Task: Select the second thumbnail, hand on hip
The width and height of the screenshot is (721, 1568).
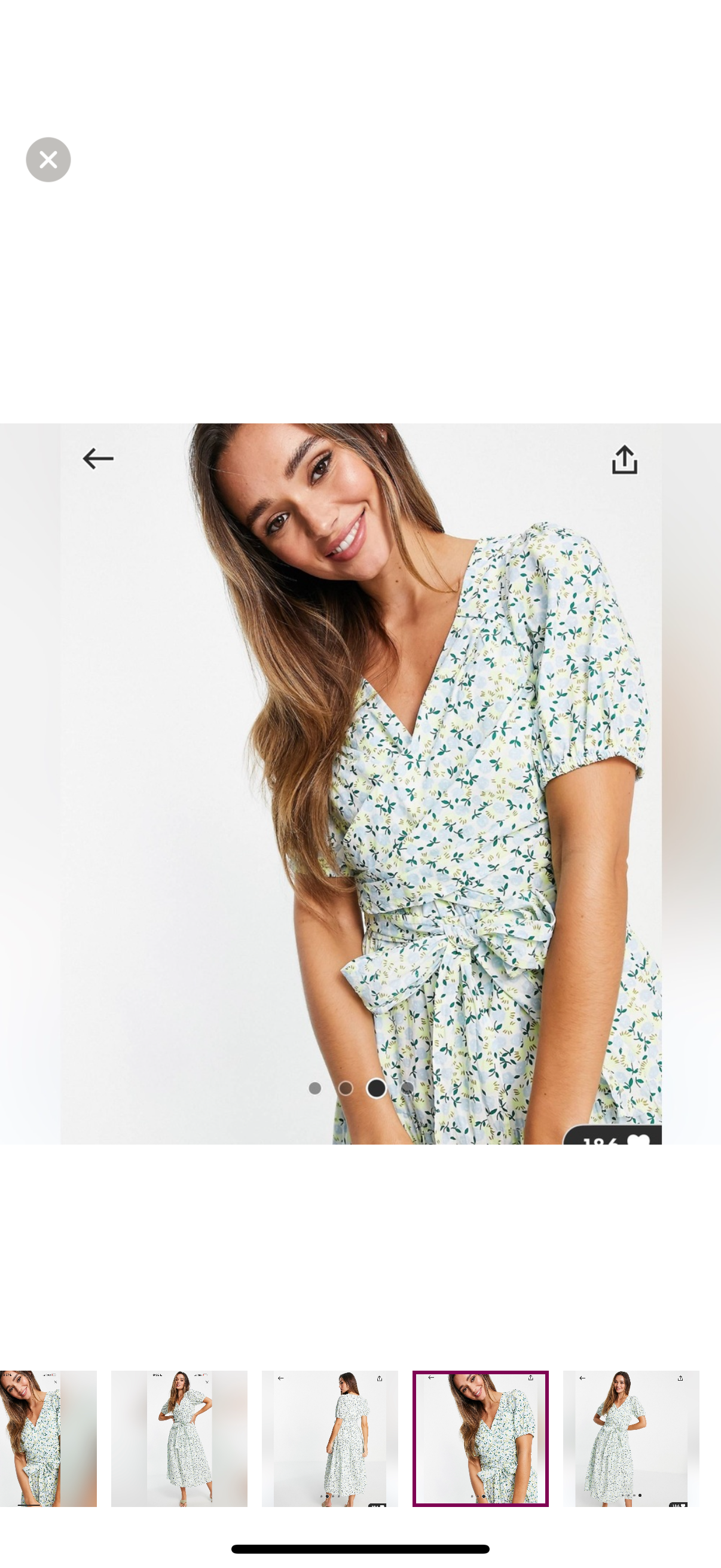Action: click(x=179, y=1438)
